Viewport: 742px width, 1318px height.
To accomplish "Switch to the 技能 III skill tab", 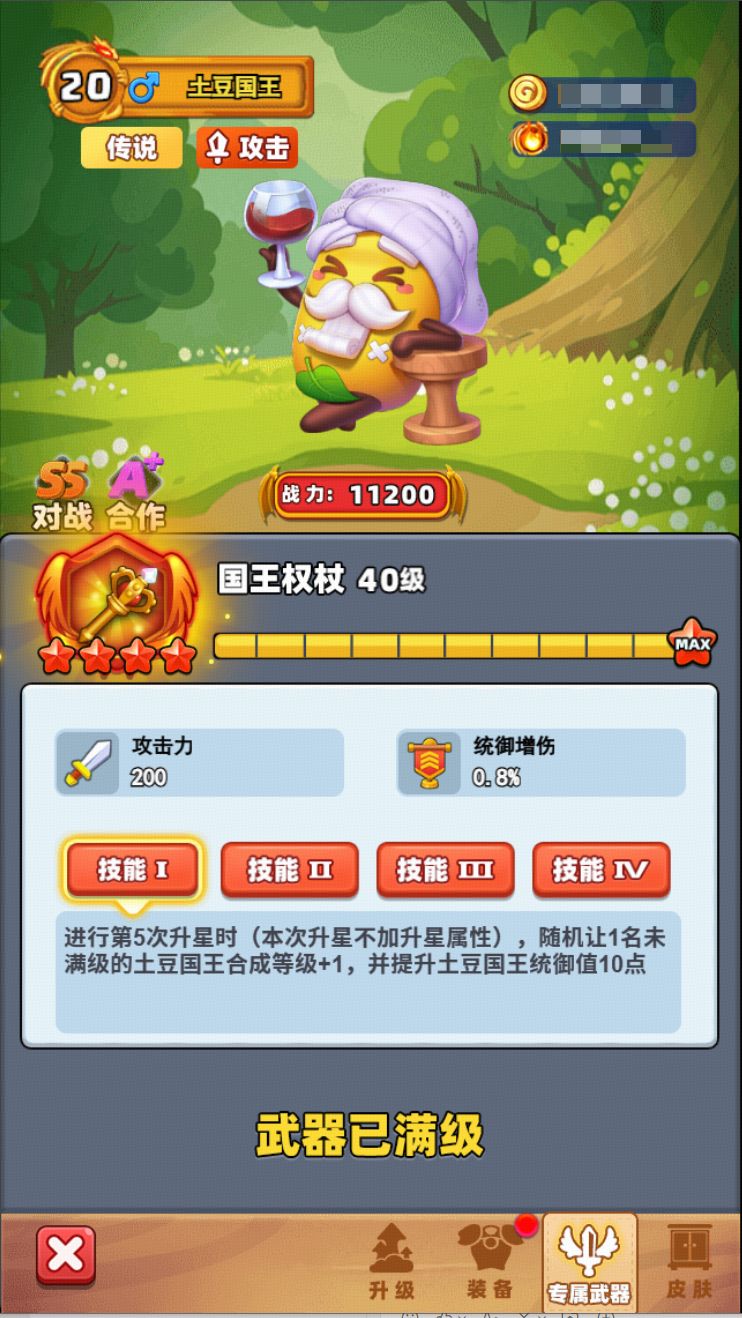I will point(444,870).
